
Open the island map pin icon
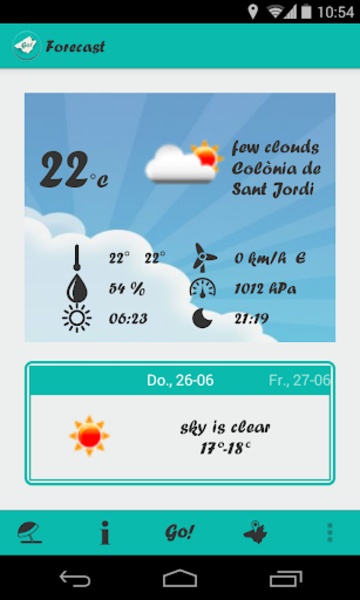(x=255, y=532)
